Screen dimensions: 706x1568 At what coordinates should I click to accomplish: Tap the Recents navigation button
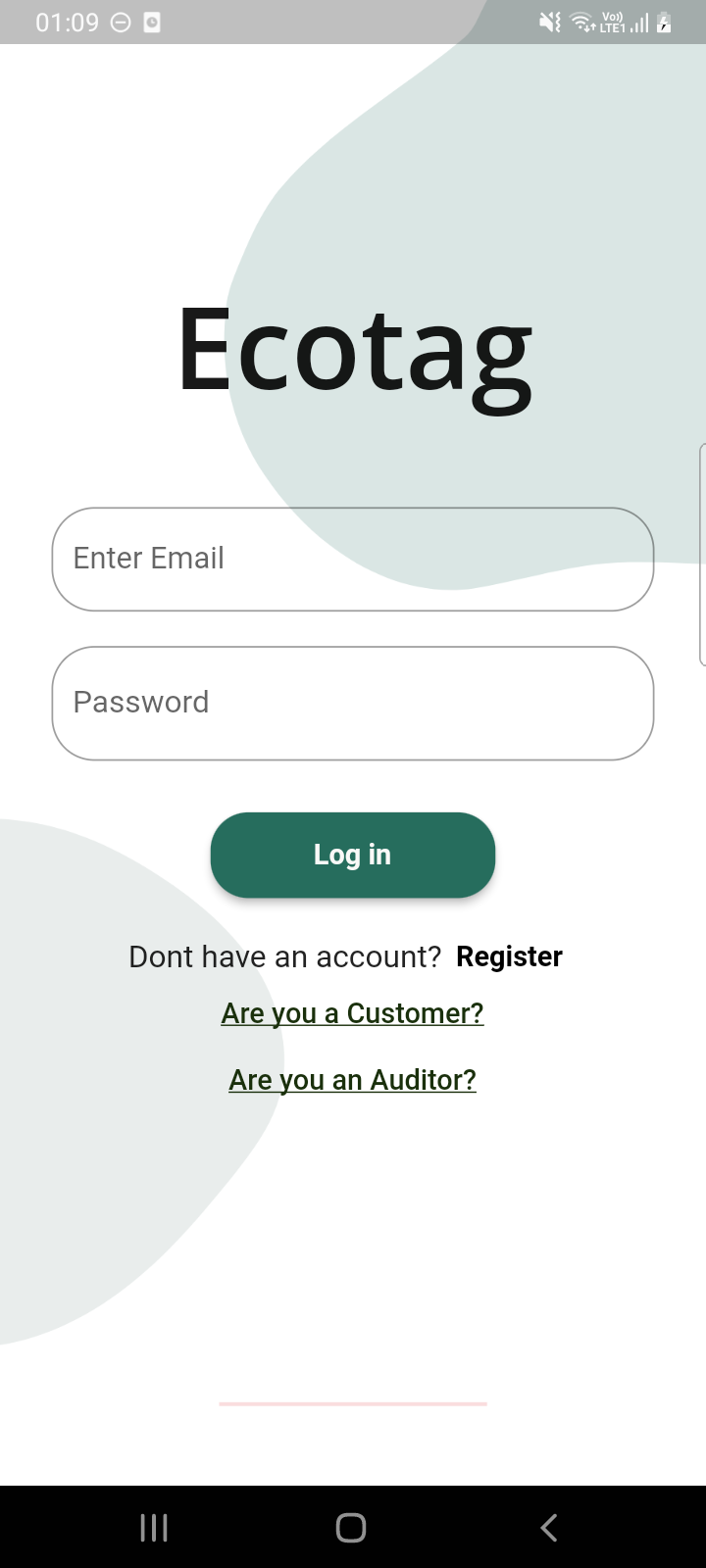[153, 1526]
